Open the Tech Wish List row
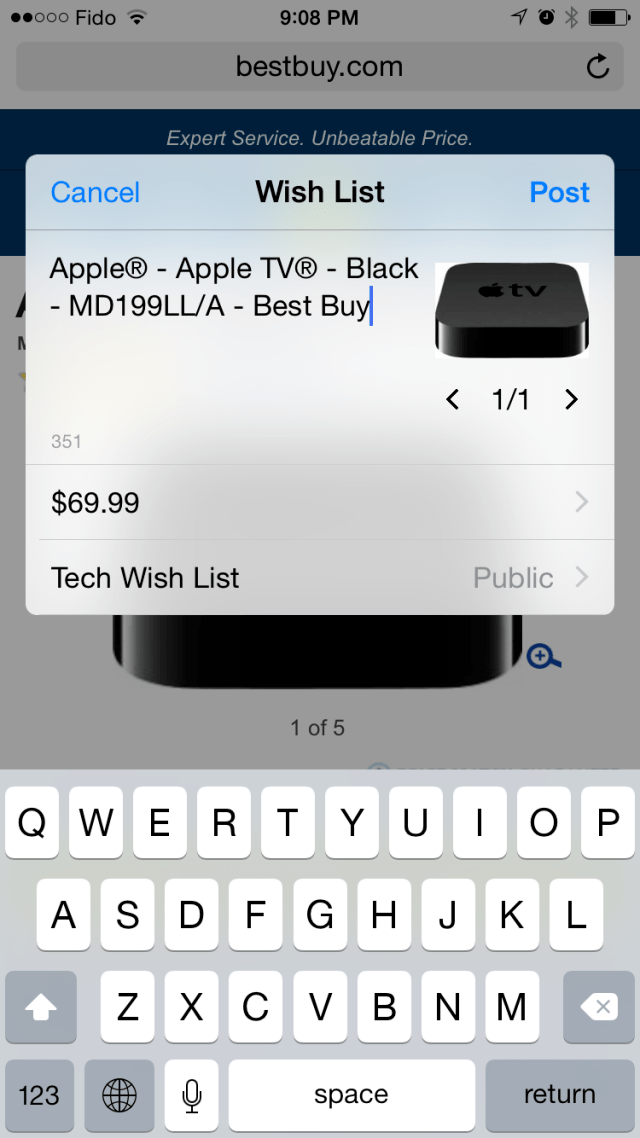This screenshot has width=640, height=1138. pyautogui.click(x=320, y=578)
